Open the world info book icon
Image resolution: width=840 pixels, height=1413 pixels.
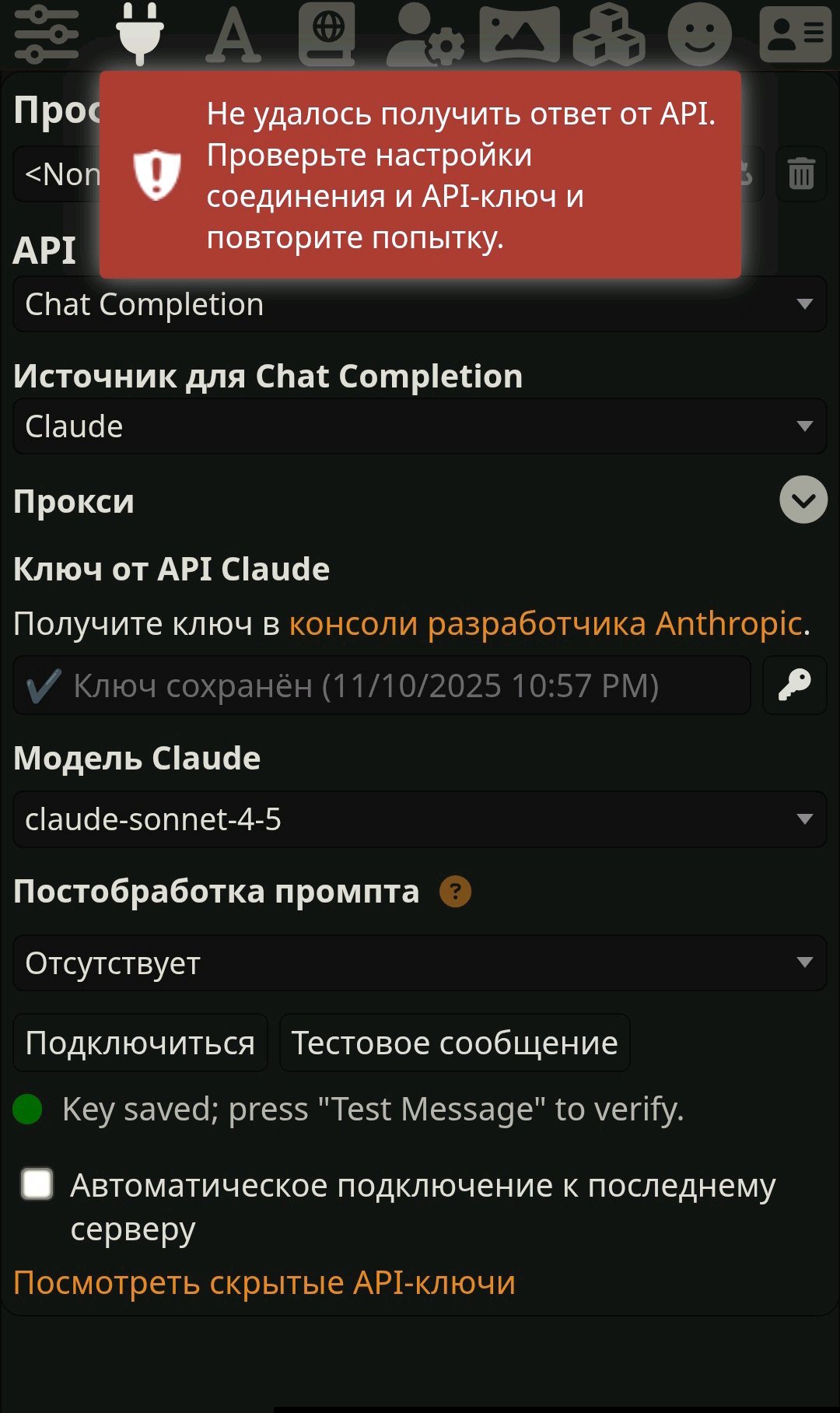point(327,34)
